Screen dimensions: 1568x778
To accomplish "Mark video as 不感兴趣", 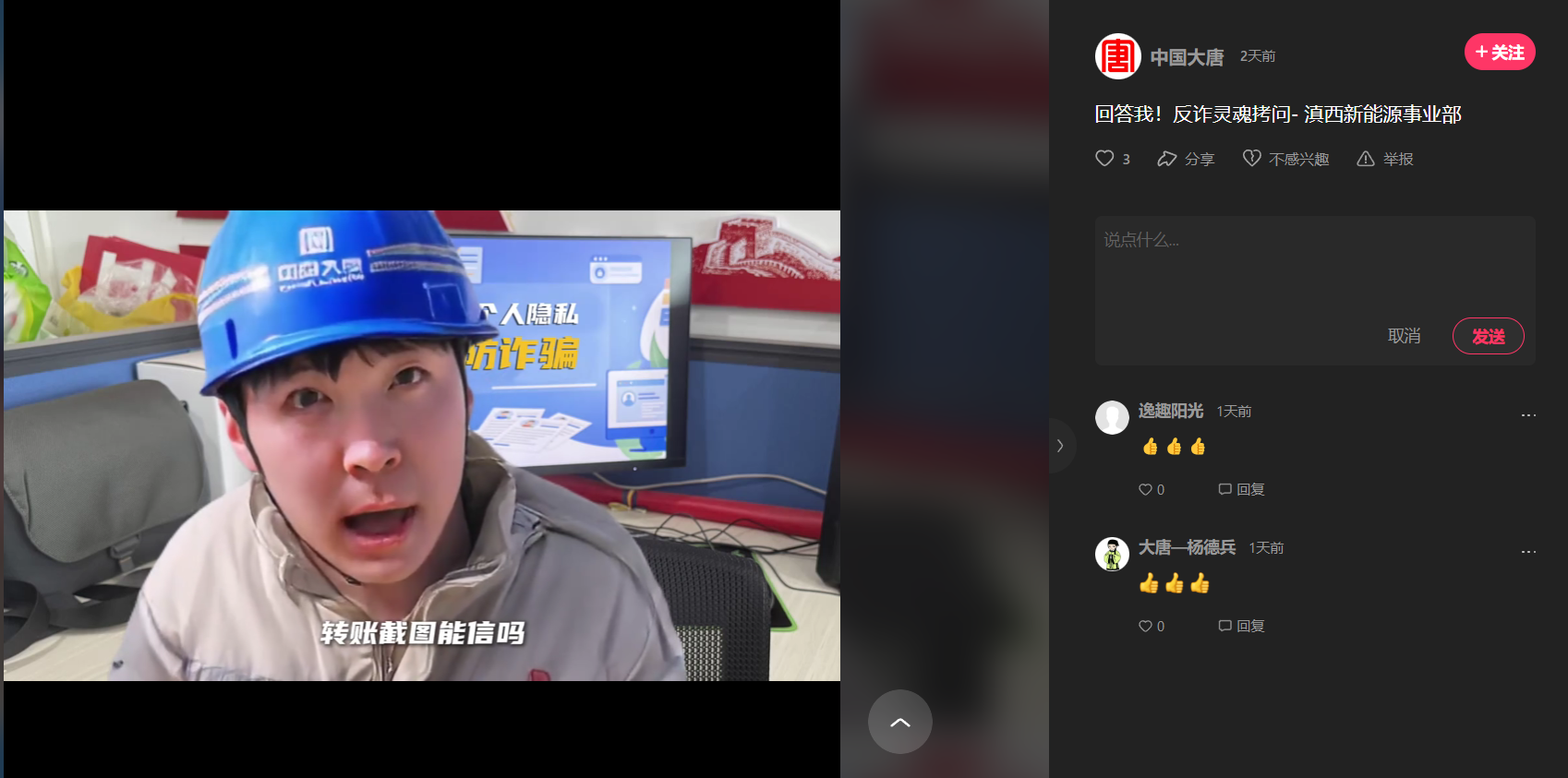I will coord(1285,159).
